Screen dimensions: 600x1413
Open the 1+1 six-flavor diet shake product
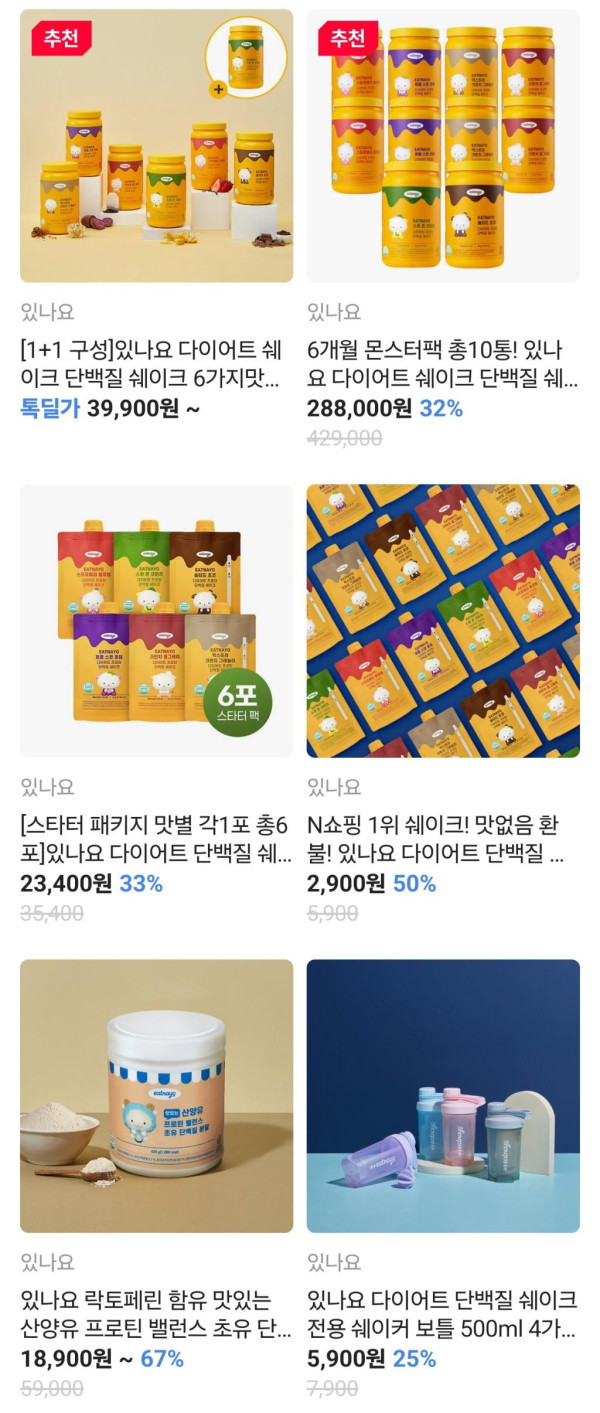[x=156, y=147]
